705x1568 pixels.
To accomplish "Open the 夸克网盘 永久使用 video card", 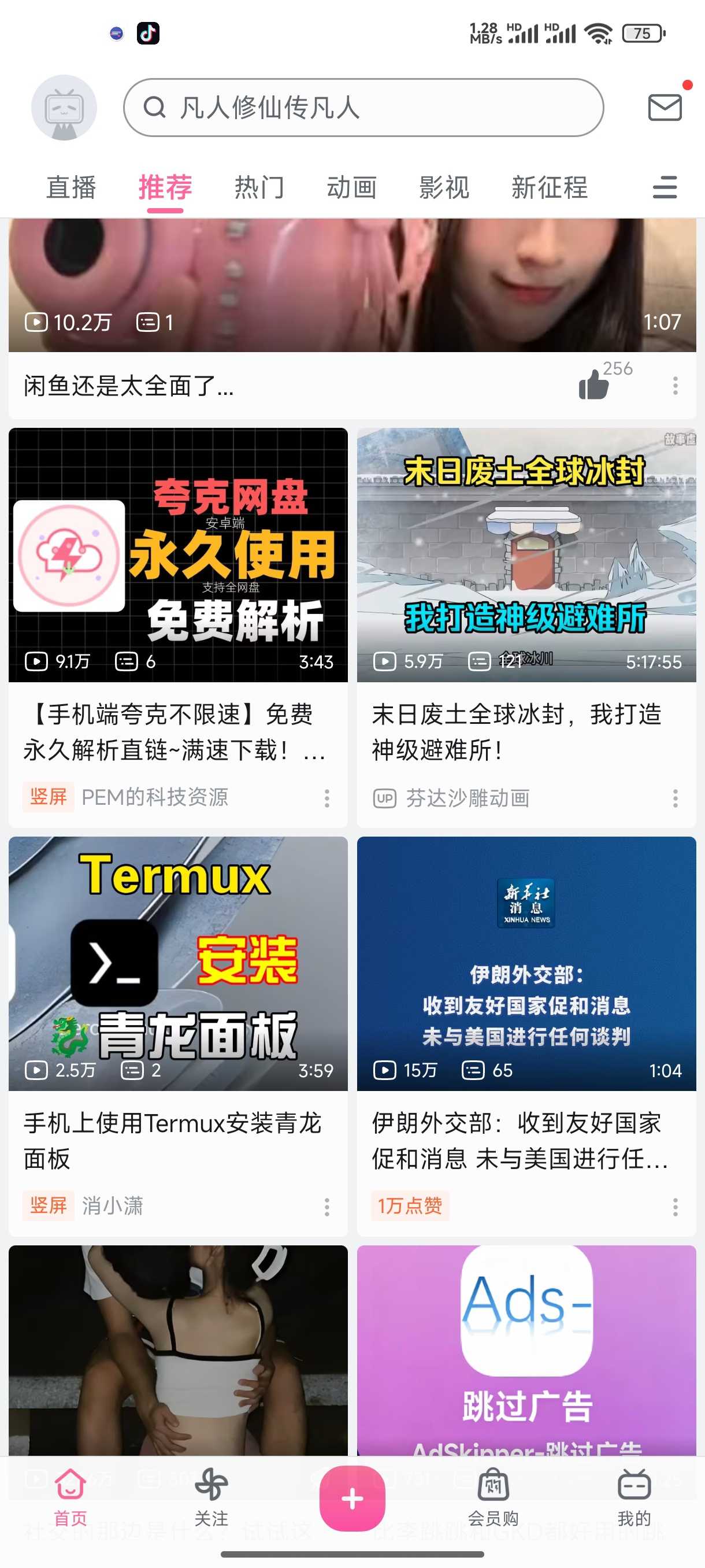I will point(178,627).
